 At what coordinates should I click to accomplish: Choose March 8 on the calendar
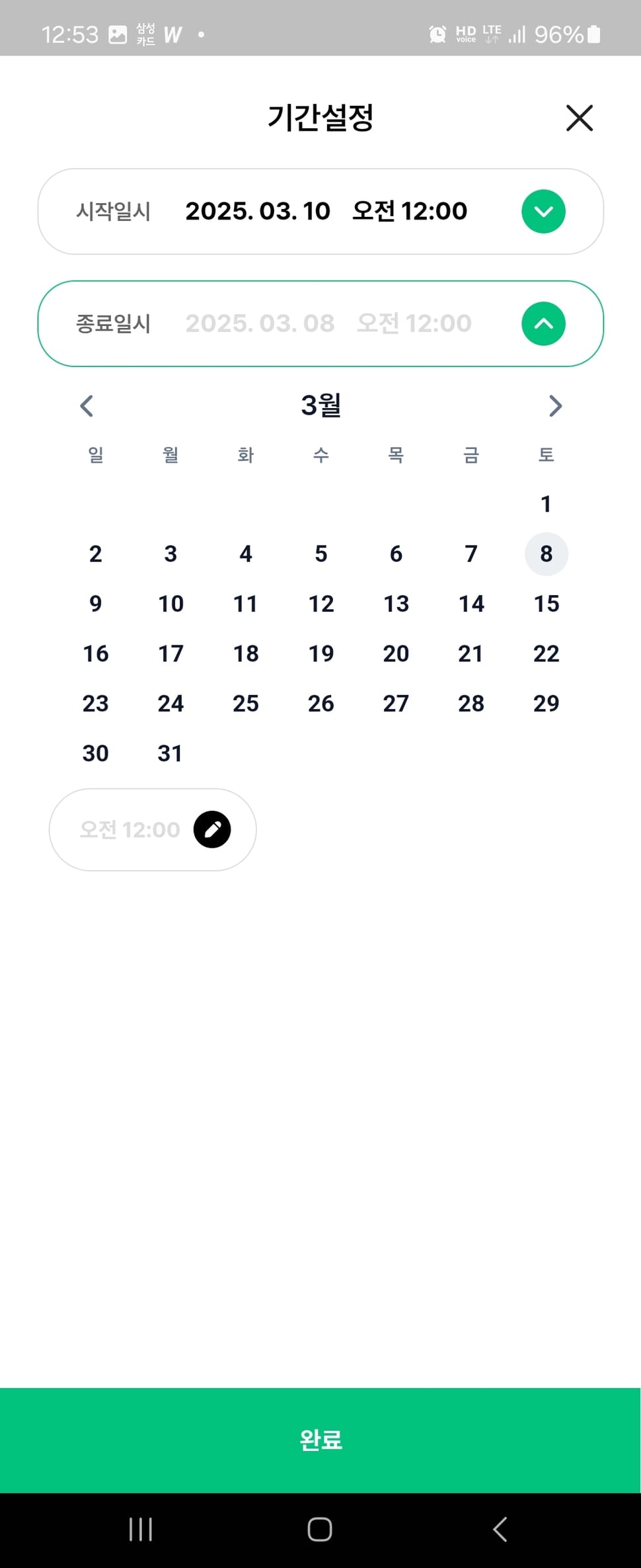point(546,554)
